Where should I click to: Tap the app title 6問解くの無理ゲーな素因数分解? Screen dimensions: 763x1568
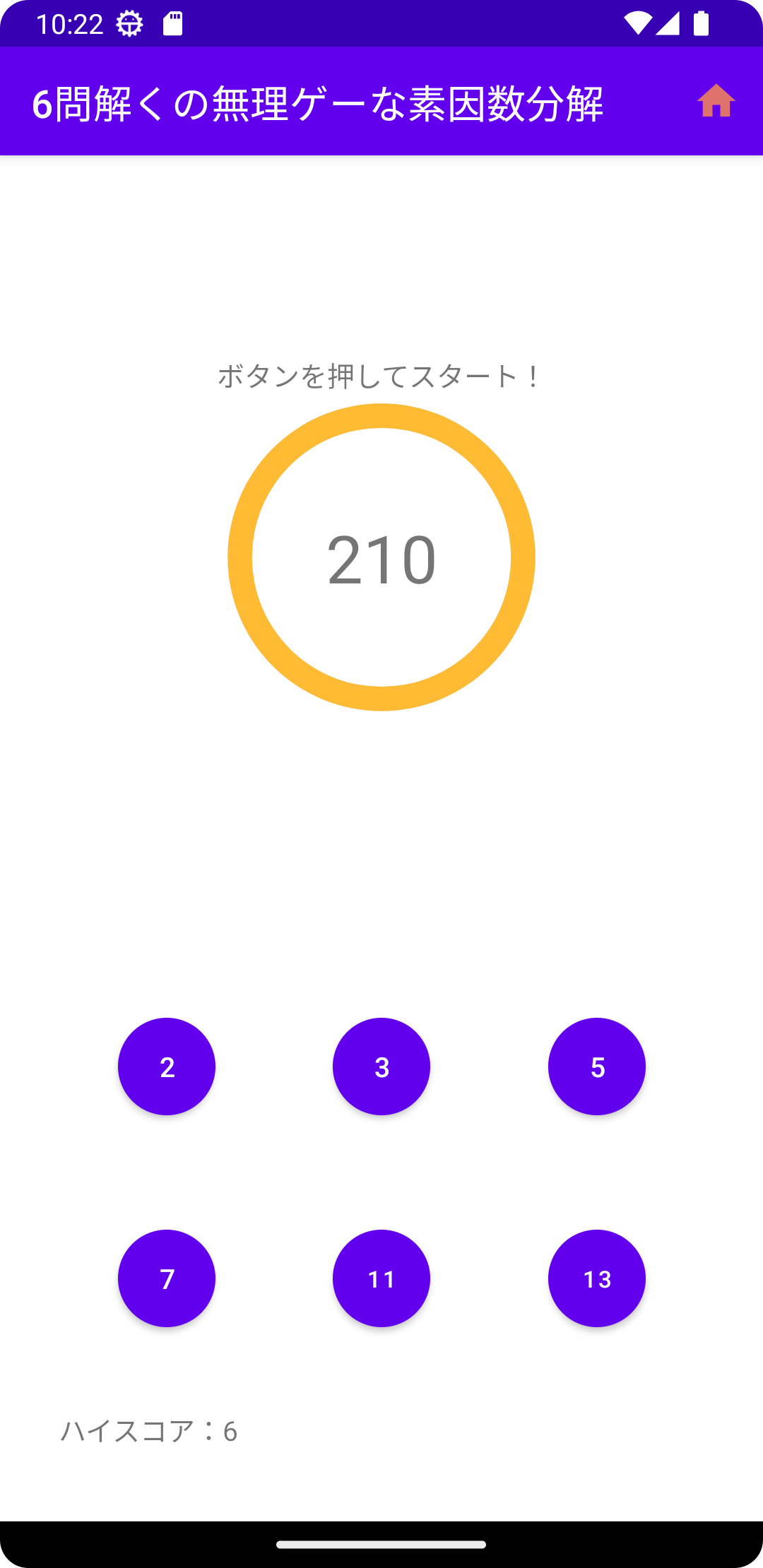coord(320,102)
